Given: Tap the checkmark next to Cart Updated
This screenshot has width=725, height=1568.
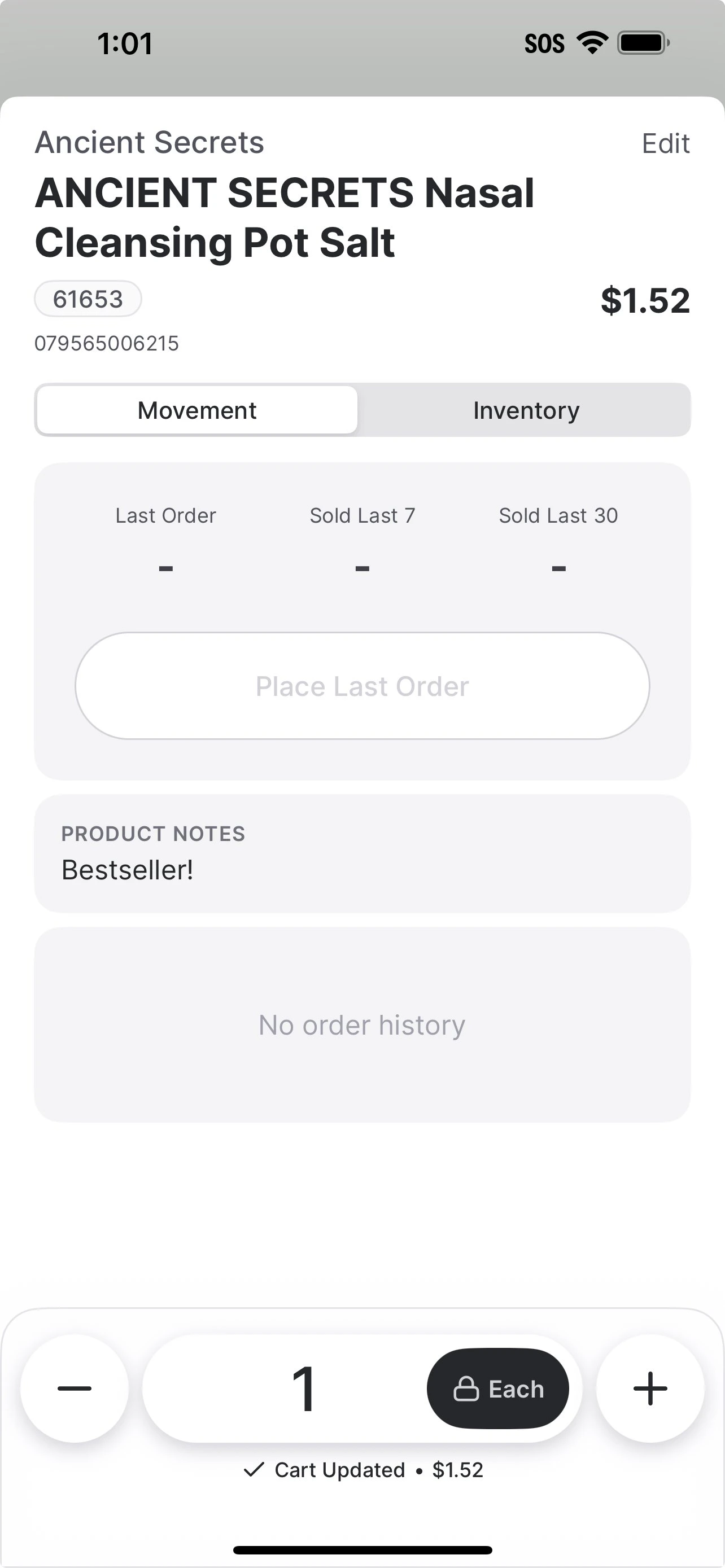Looking at the screenshot, I should point(254,1469).
